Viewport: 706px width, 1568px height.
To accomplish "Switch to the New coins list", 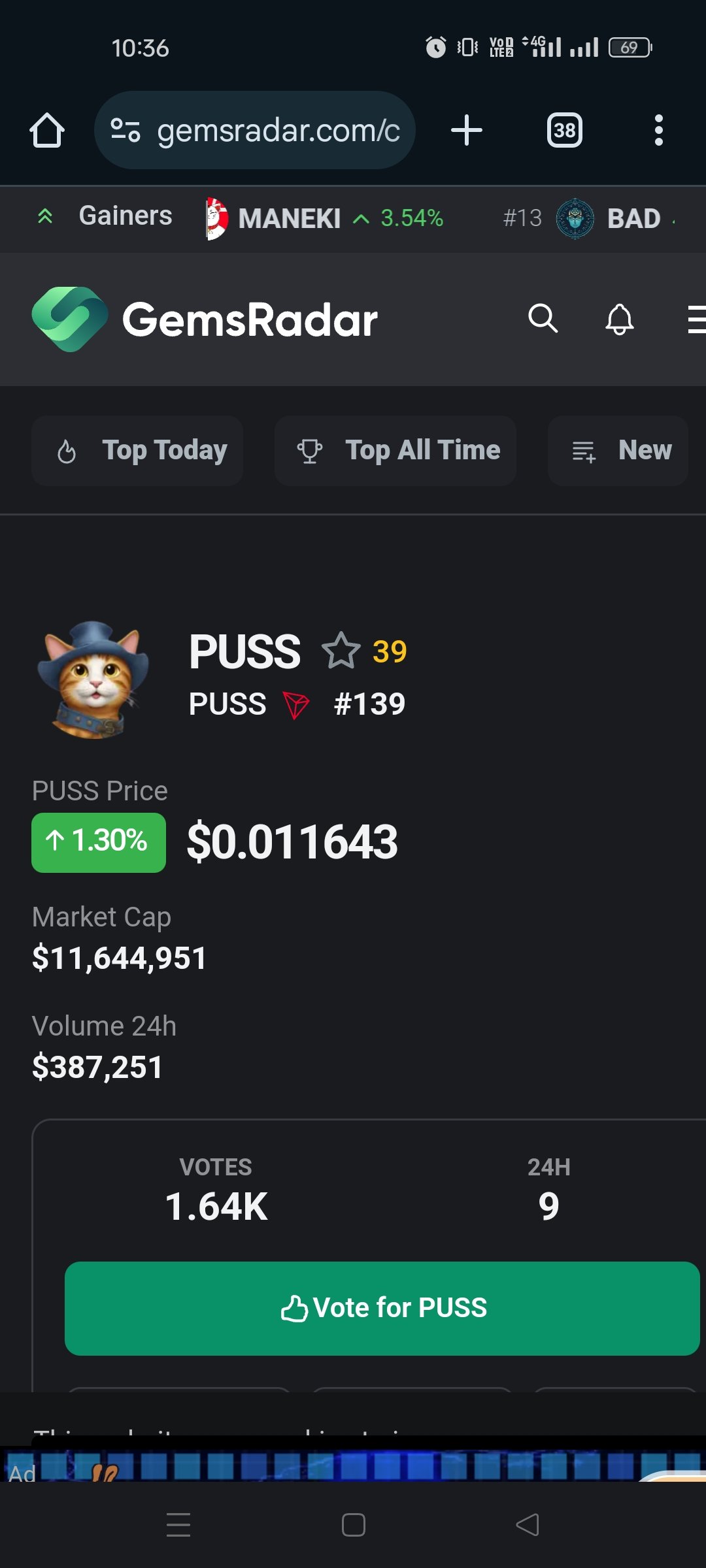I will coord(618,450).
